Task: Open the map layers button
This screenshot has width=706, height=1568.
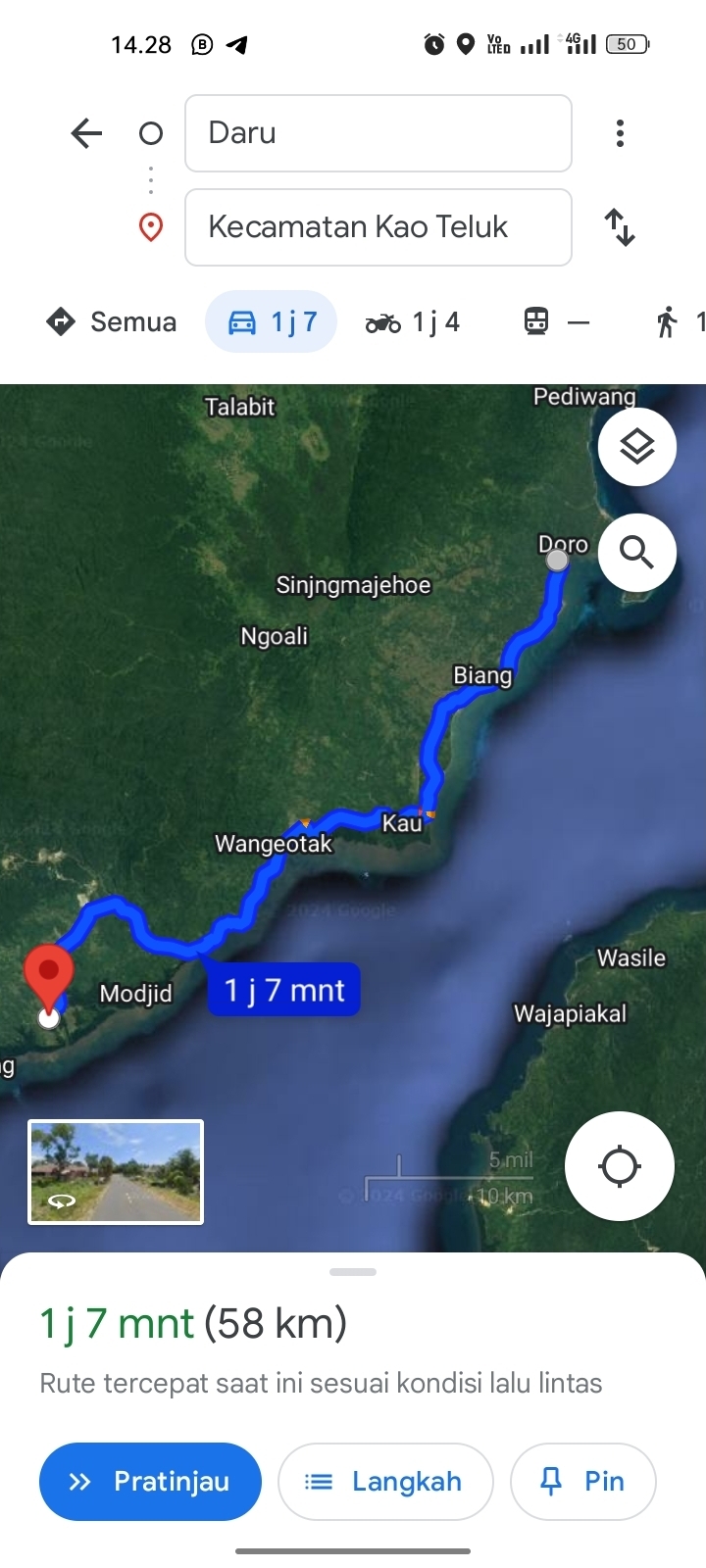Action: click(x=637, y=447)
